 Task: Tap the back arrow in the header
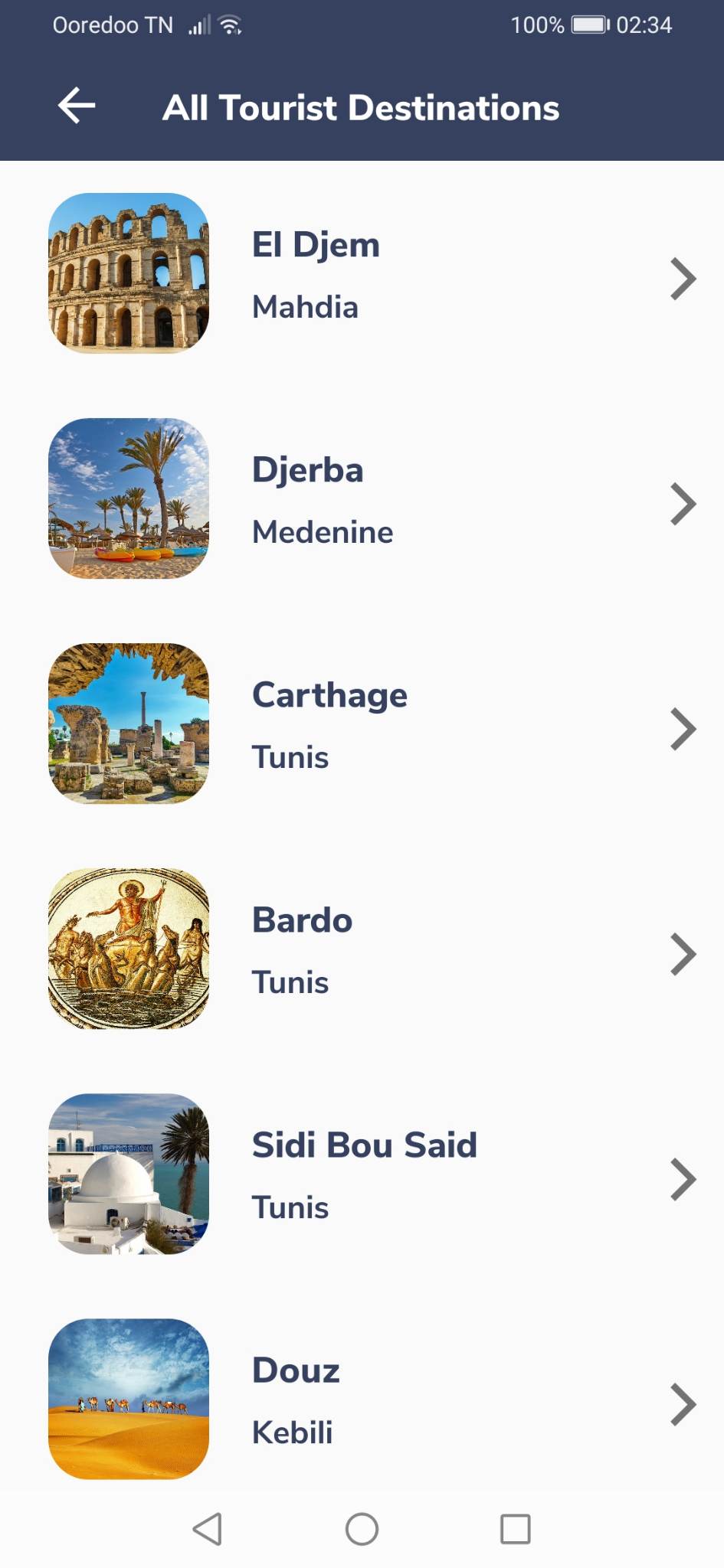[x=76, y=106]
